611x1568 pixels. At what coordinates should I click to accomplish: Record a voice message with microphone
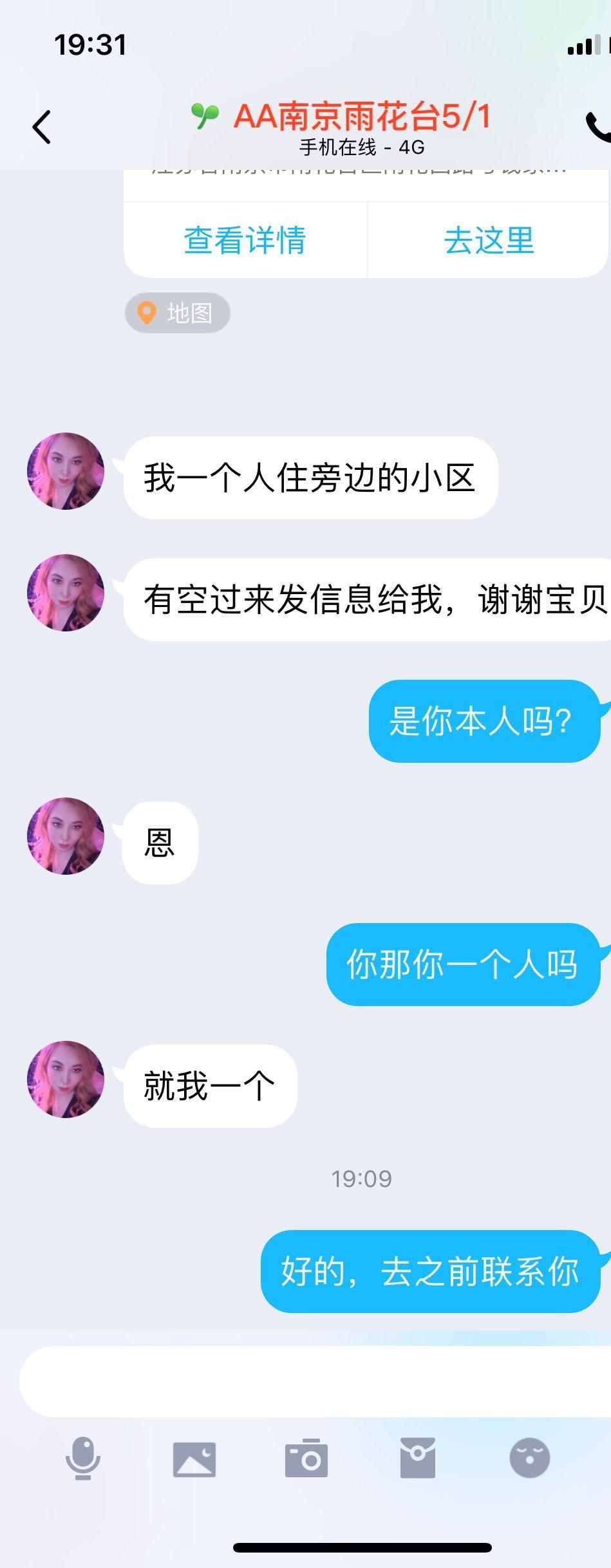click(83, 1458)
